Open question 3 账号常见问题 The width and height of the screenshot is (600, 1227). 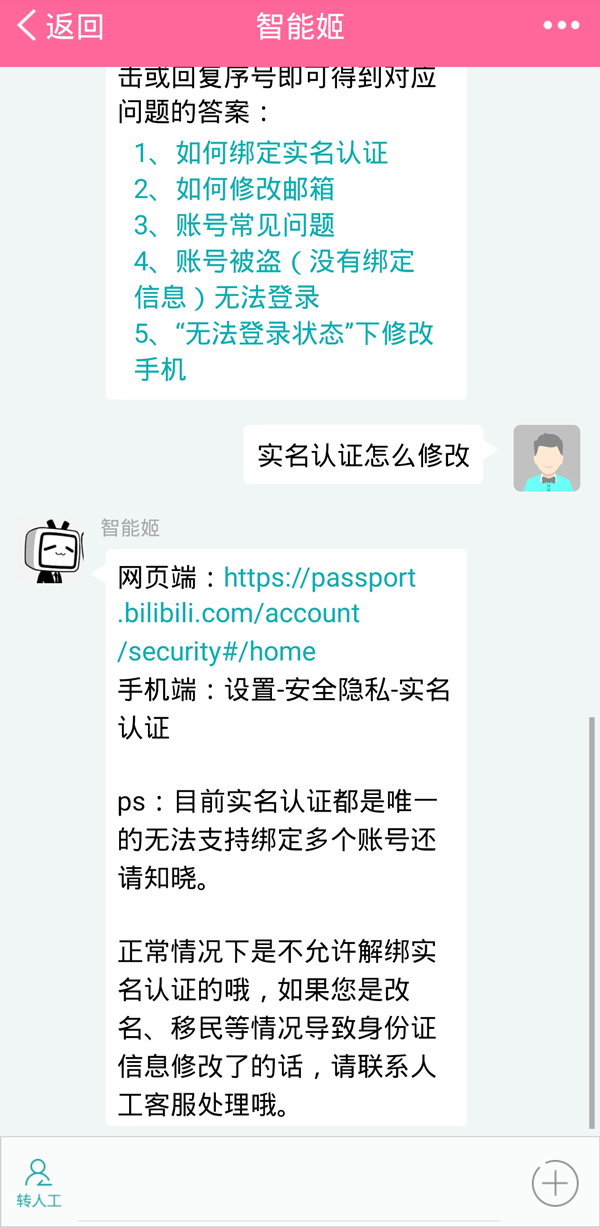coord(234,225)
